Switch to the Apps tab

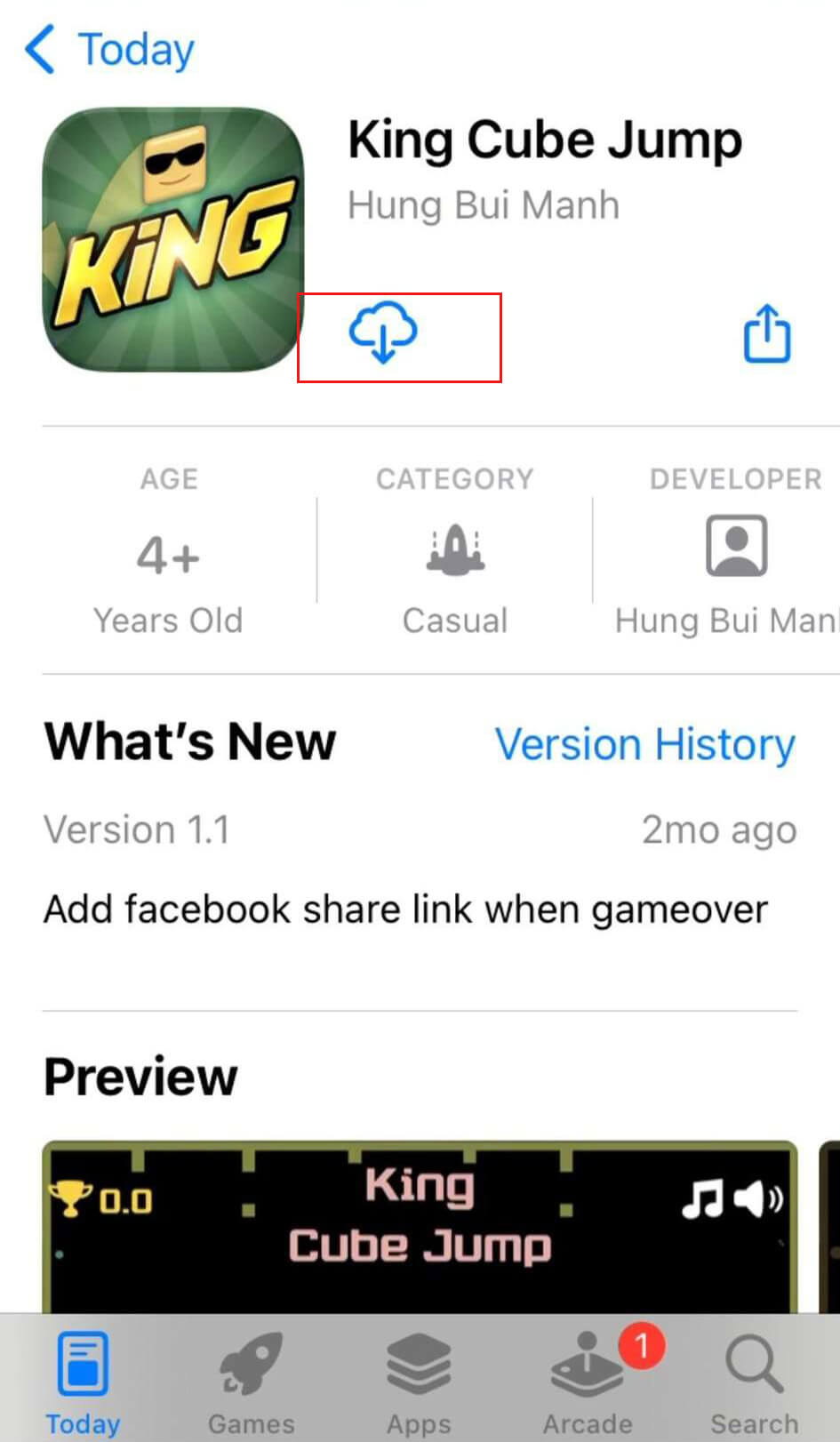pos(419,1381)
